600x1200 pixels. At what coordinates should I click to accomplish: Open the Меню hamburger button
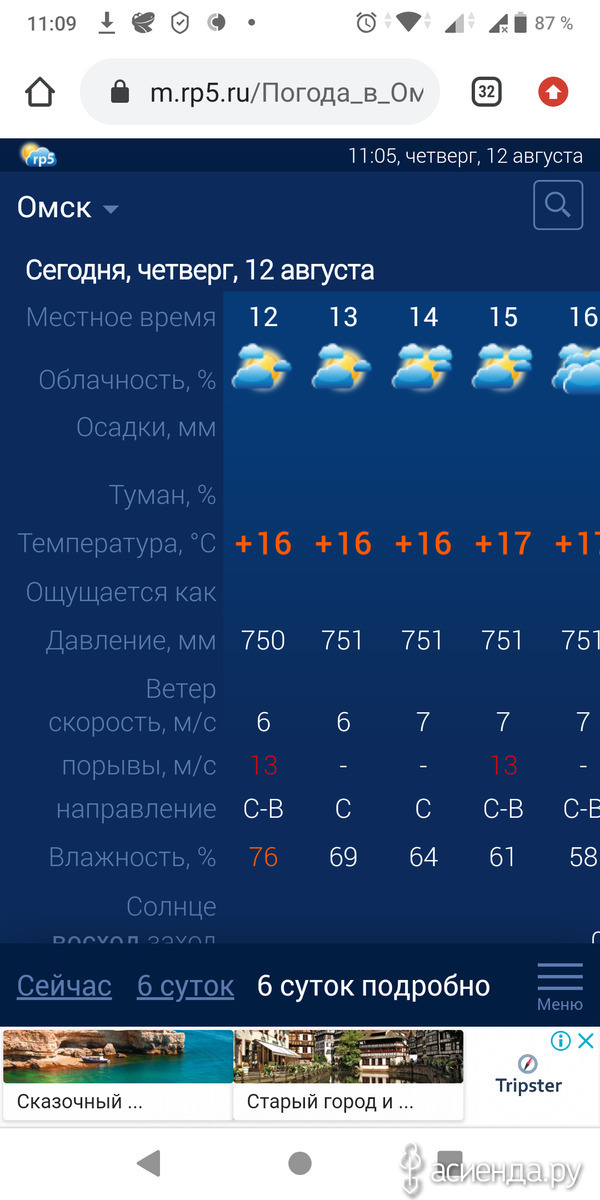click(x=560, y=986)
